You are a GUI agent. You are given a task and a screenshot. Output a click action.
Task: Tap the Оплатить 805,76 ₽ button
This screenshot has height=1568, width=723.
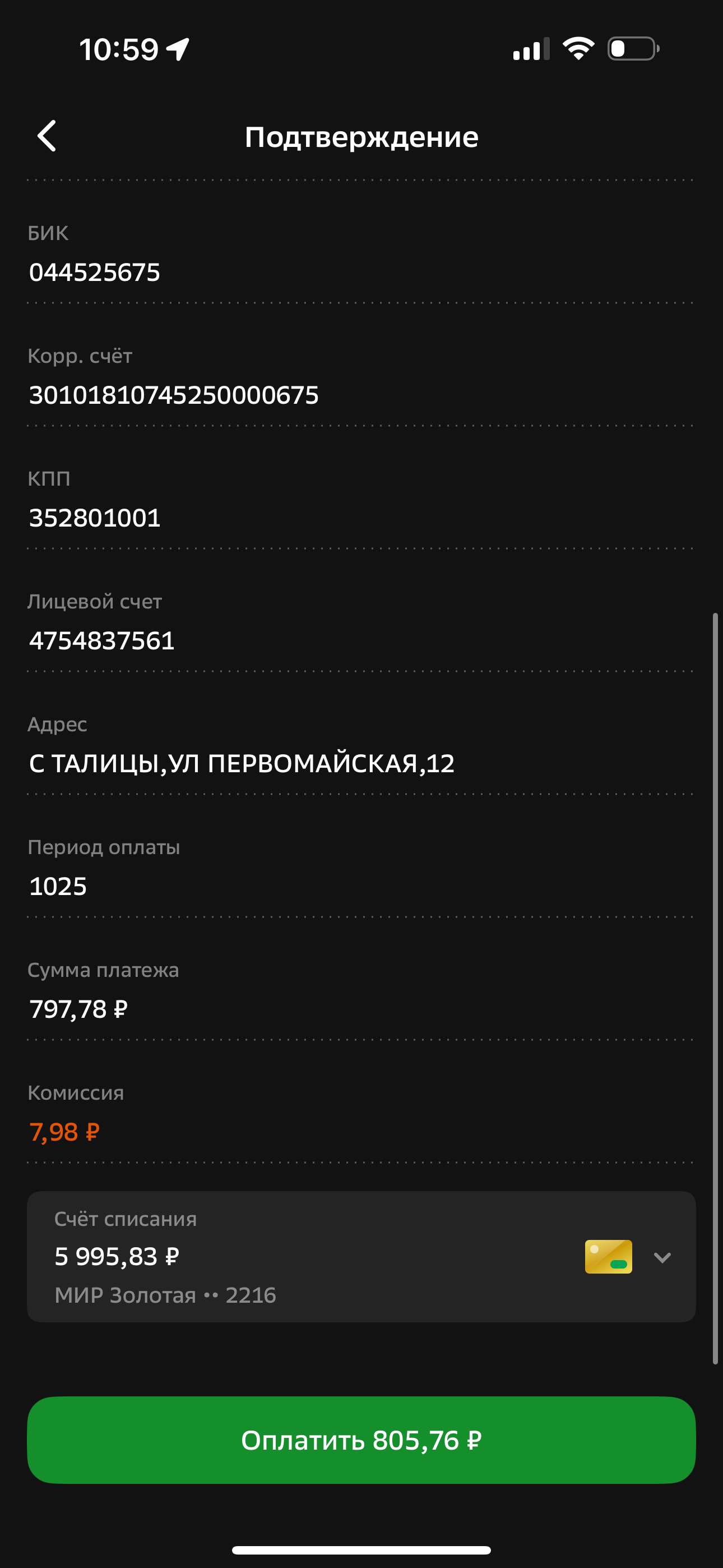coord(361,1440)
